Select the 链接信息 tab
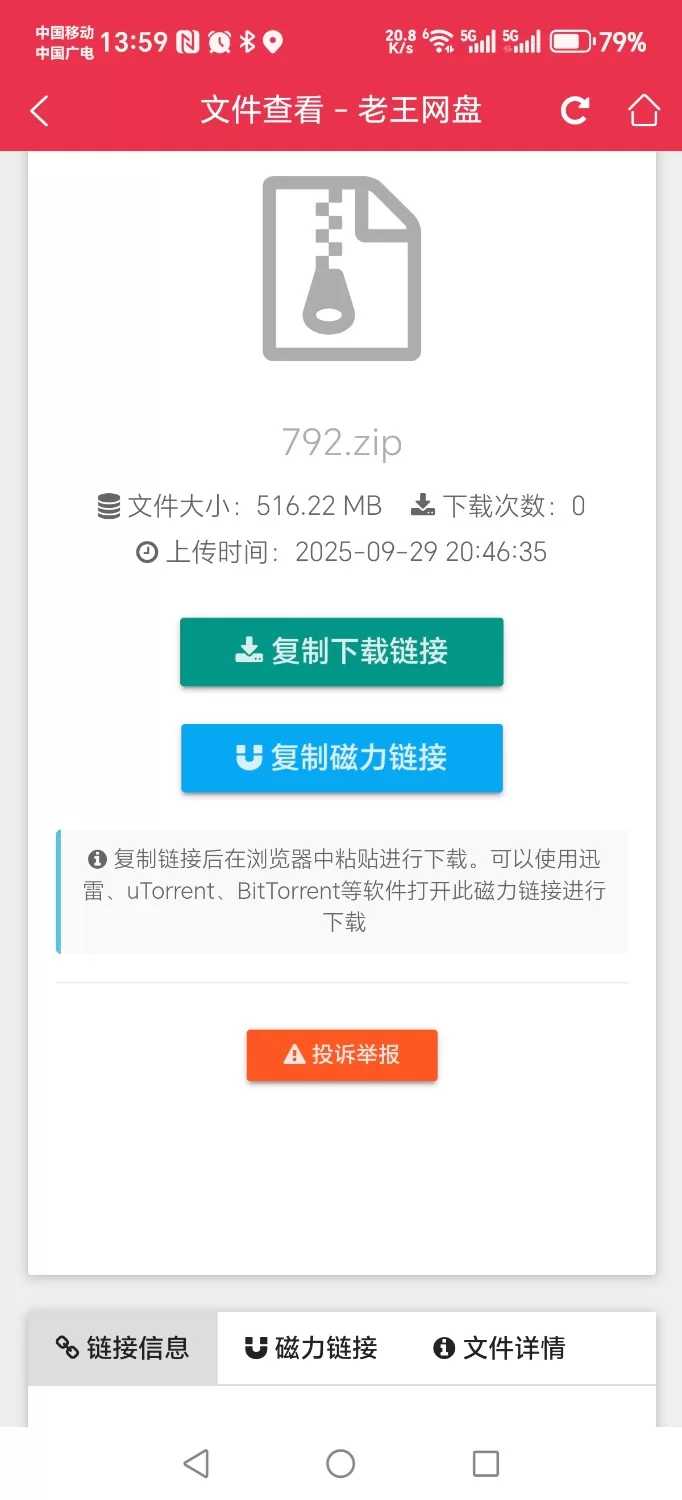The image size is (682, 1500). [123, 1348]
